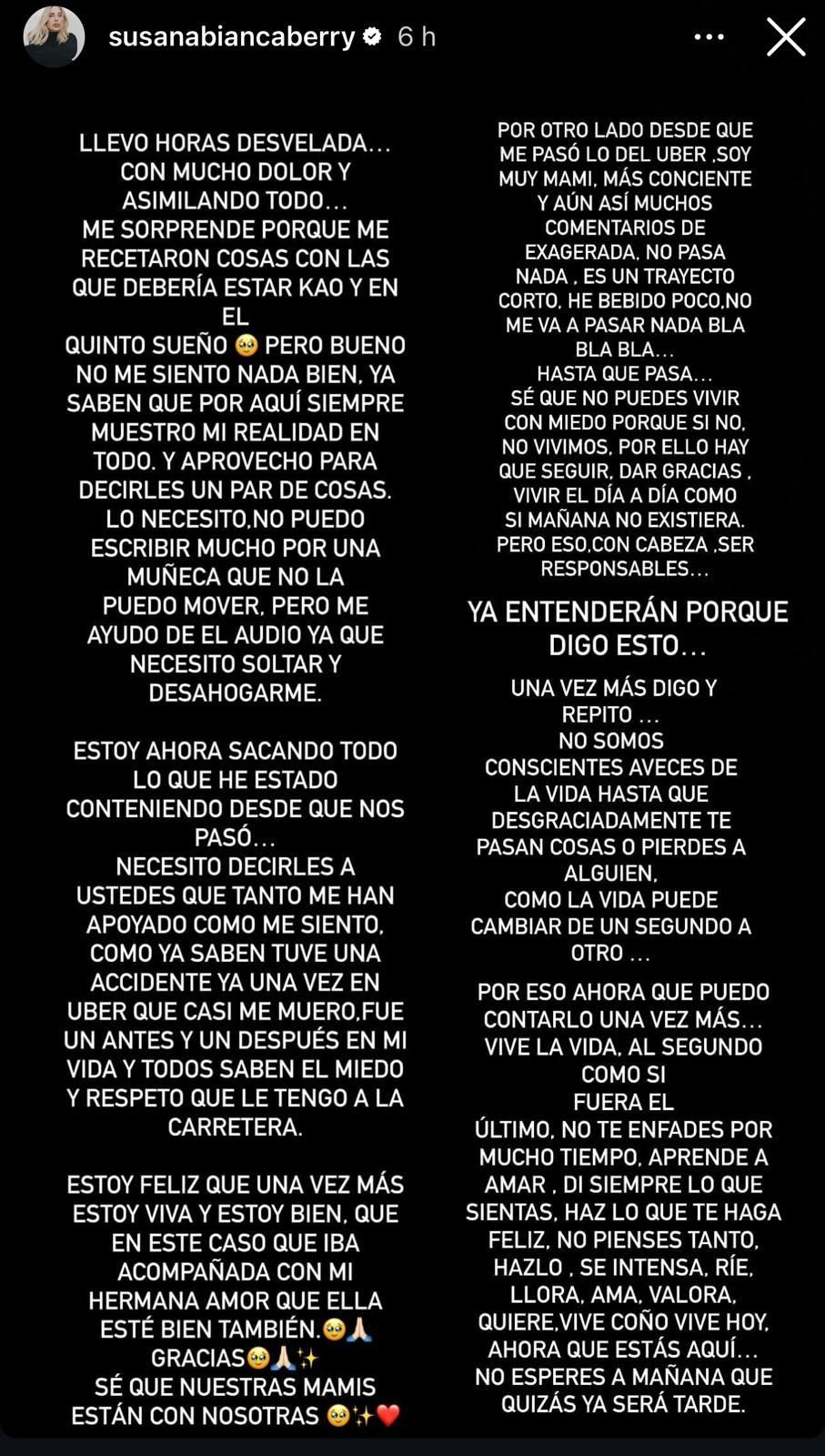Open the susanabiancaberry username link

(x=231, y=36)
